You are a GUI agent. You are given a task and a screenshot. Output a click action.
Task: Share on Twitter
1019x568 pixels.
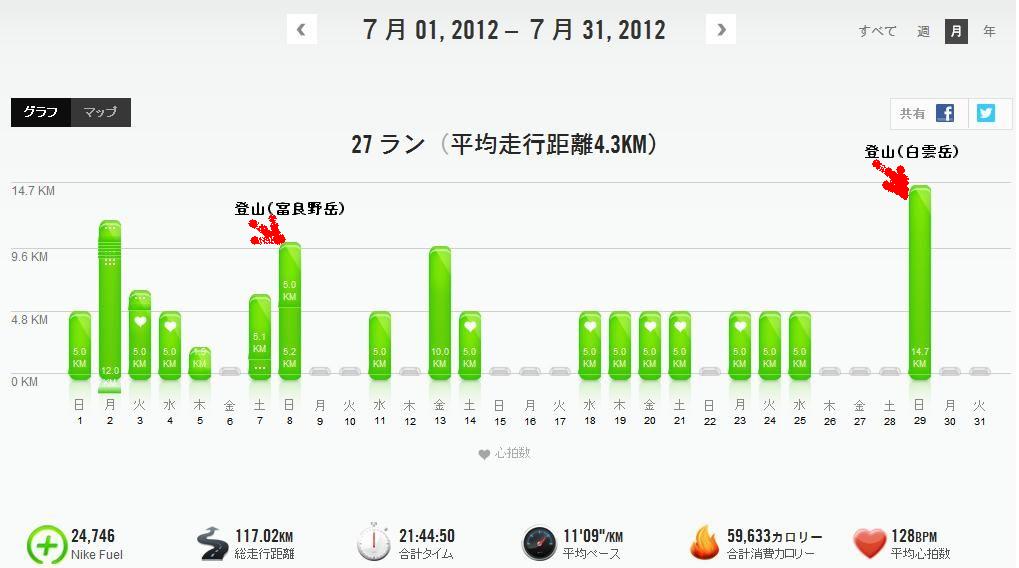coord(986,113)
